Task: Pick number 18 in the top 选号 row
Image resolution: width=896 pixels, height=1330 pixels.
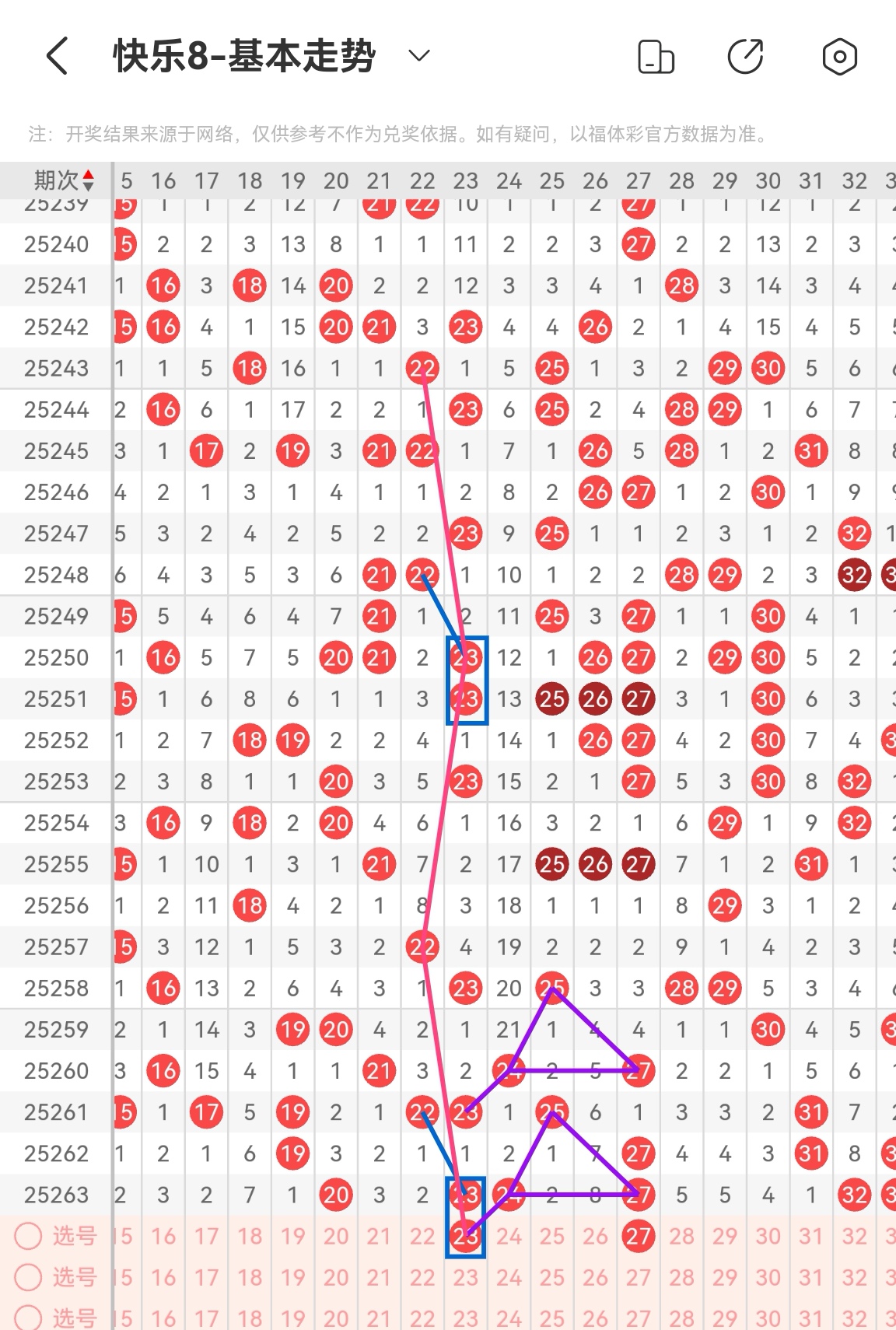Action: [x=250, y=1236]
